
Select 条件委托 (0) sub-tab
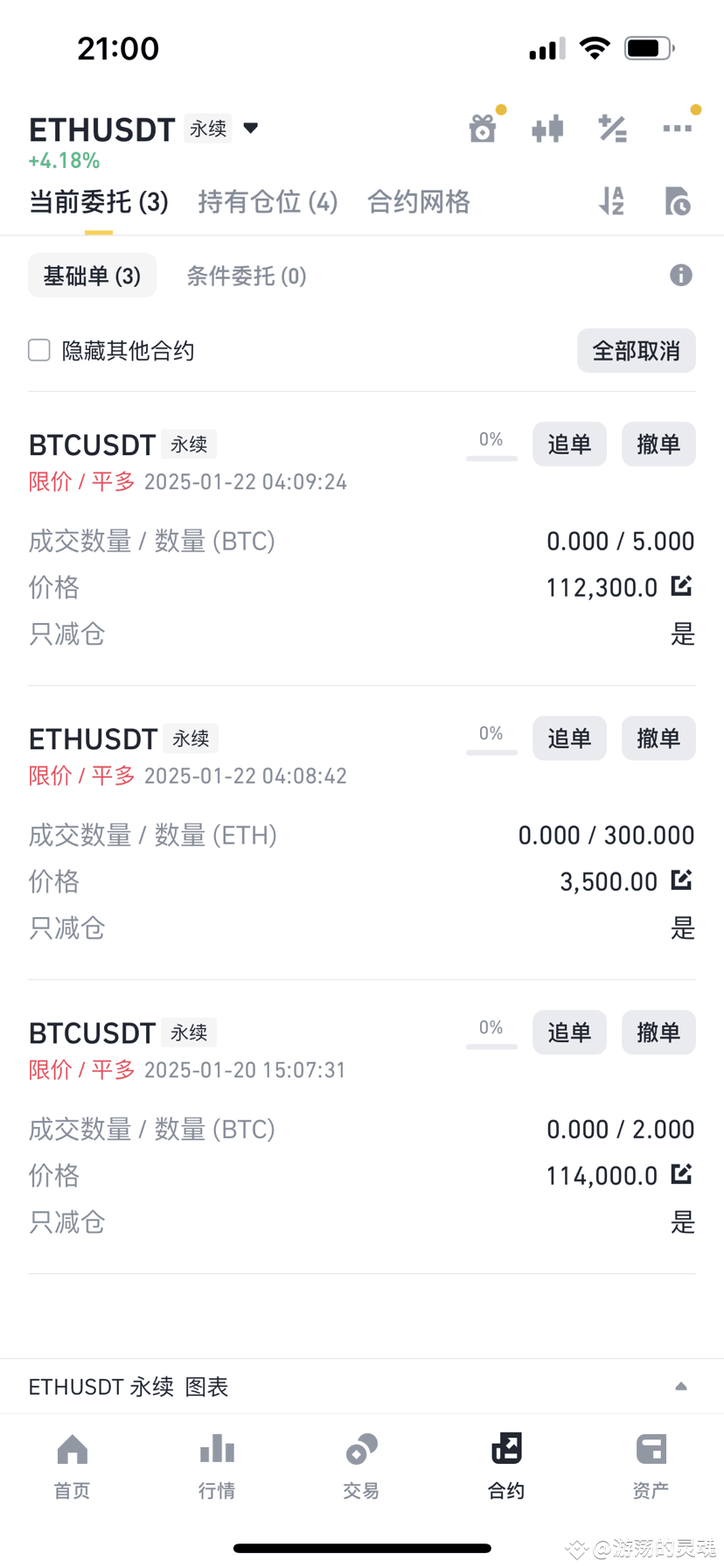coord(247,276)
